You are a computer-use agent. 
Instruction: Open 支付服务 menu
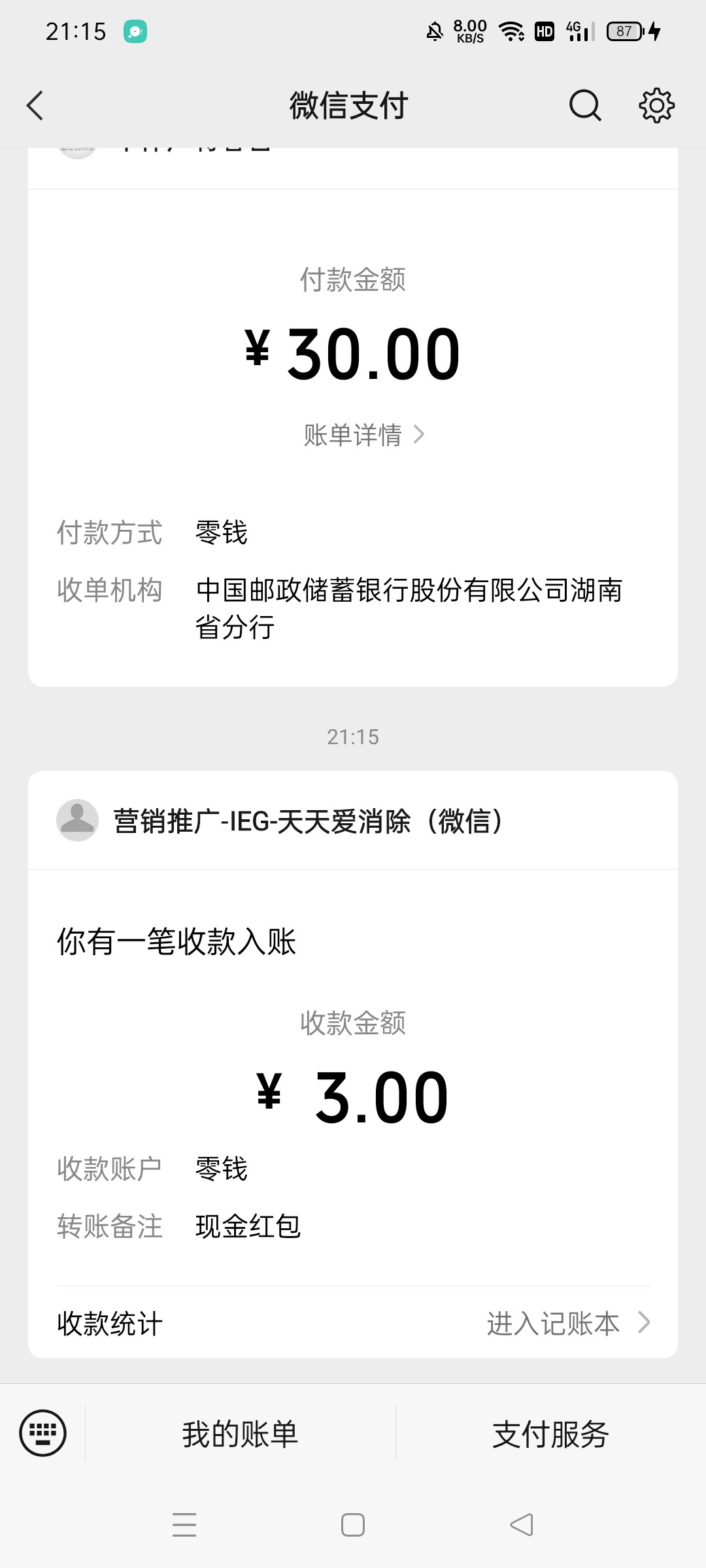pyautogui.click(x=550, y=1435)
